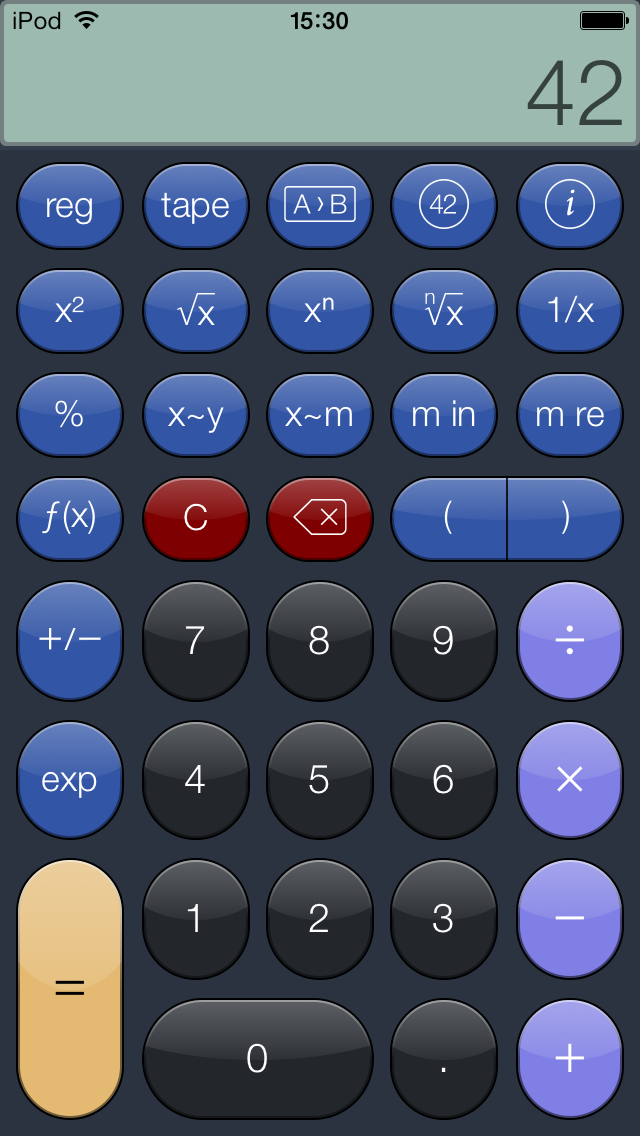
Task: Tap the circled 42 constants button
Action: click(x=443, y=206)
